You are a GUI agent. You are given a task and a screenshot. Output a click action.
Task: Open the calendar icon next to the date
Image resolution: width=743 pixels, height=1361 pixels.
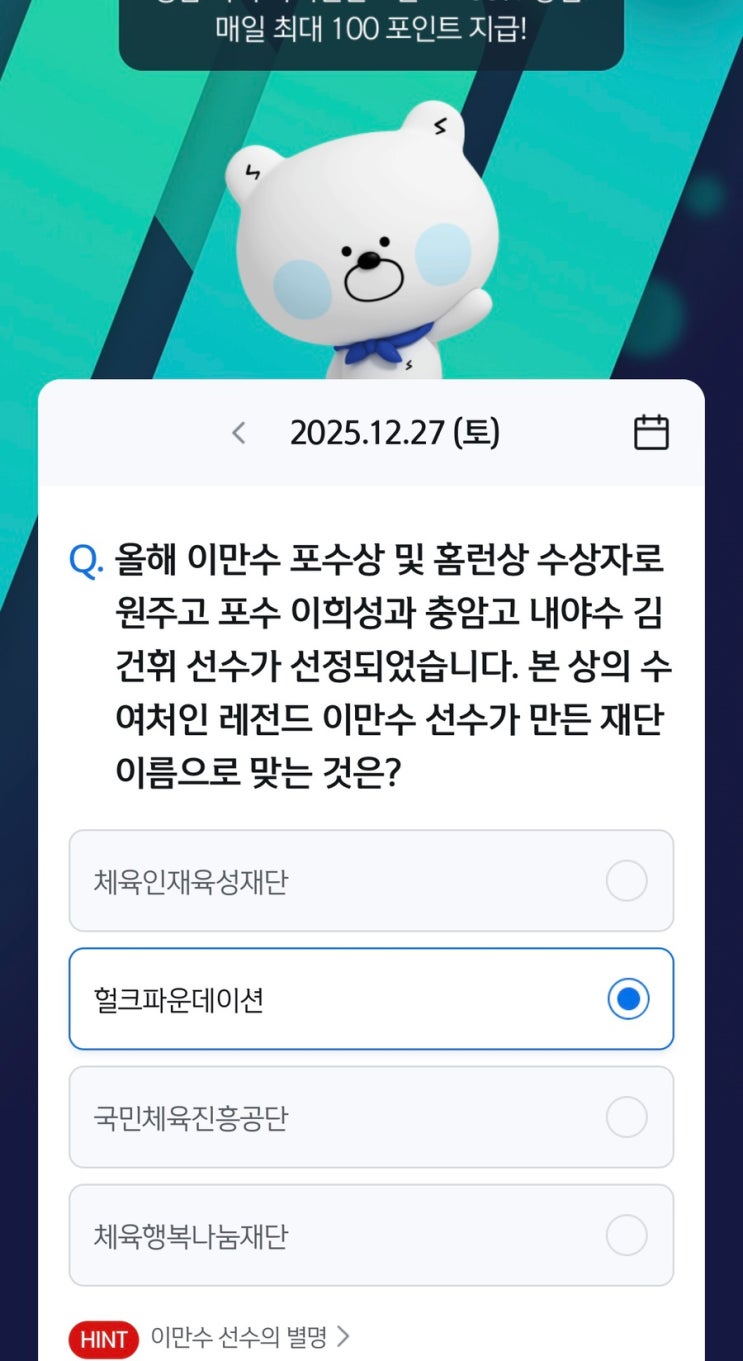651,431
